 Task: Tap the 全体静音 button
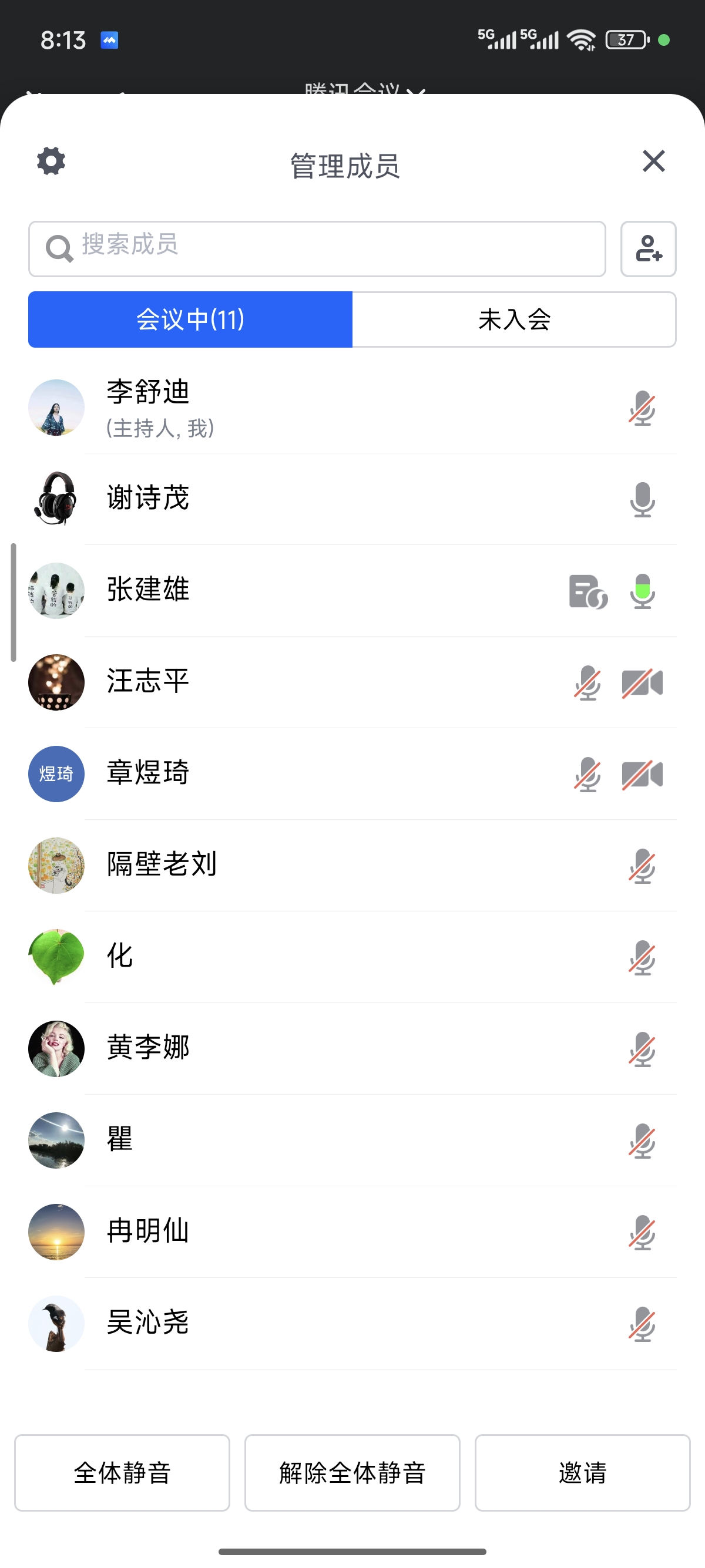click(x=122, y=1472)
